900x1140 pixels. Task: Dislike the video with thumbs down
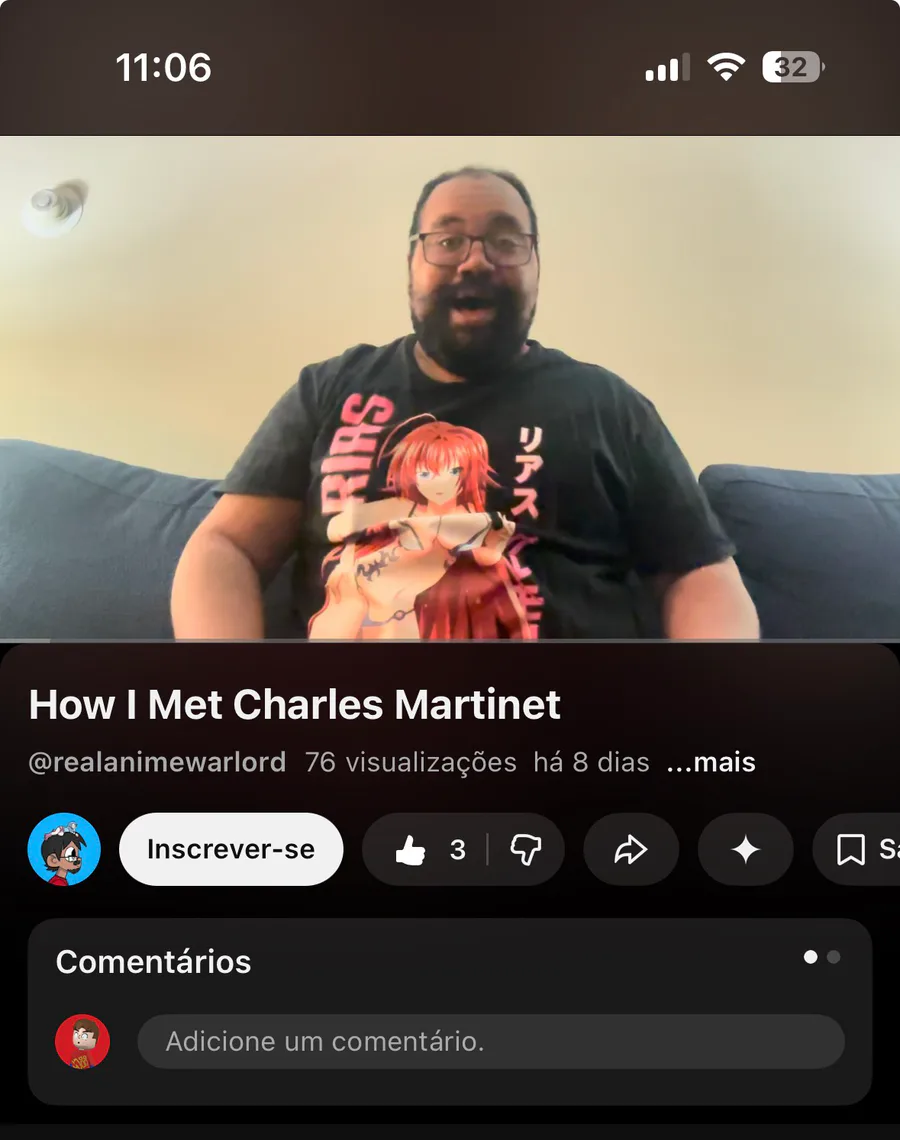click(x=526, y=849)
